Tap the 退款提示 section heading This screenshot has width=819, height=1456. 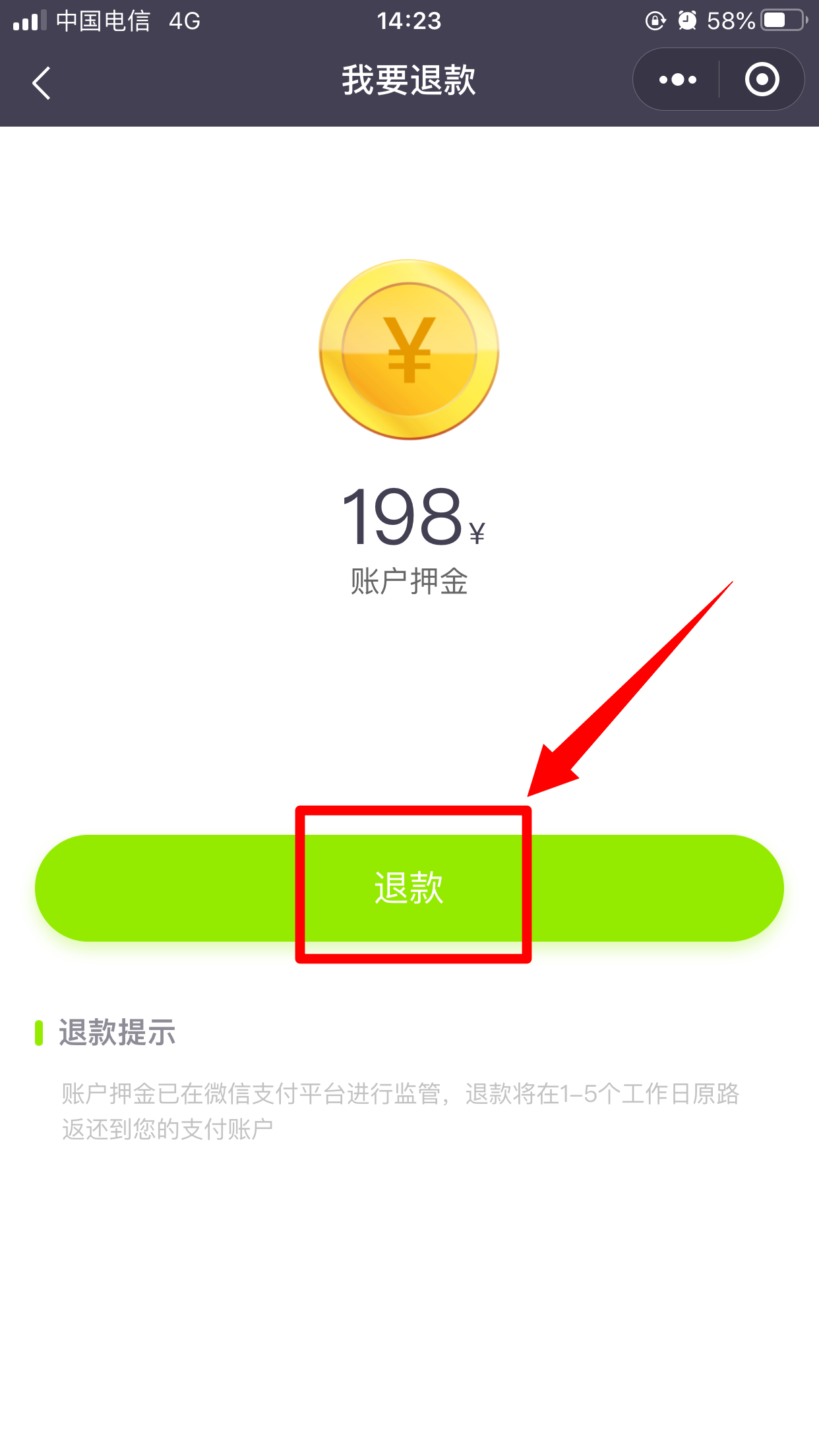(x=116, y=1033)
